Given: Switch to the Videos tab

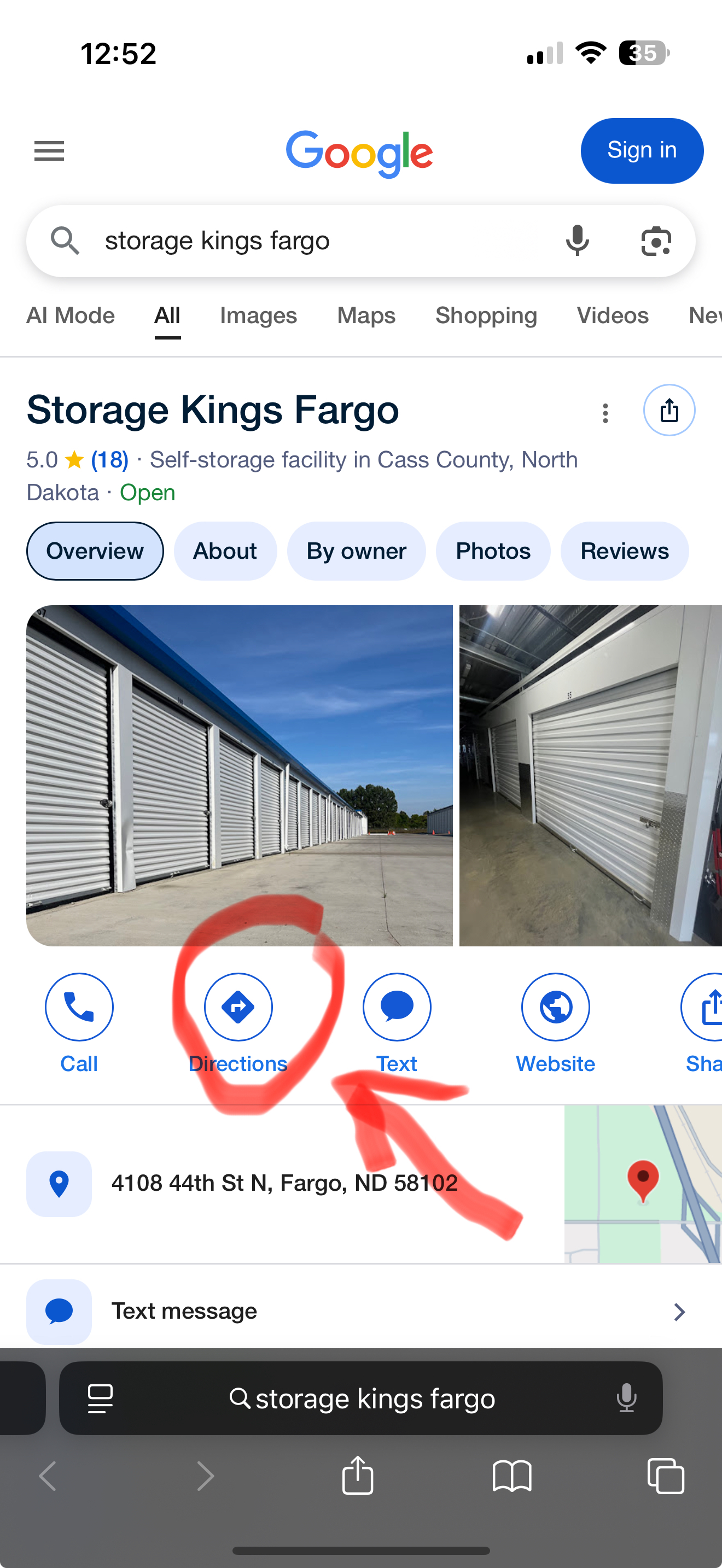Looking at the screenshot, I should click(613, 315).
